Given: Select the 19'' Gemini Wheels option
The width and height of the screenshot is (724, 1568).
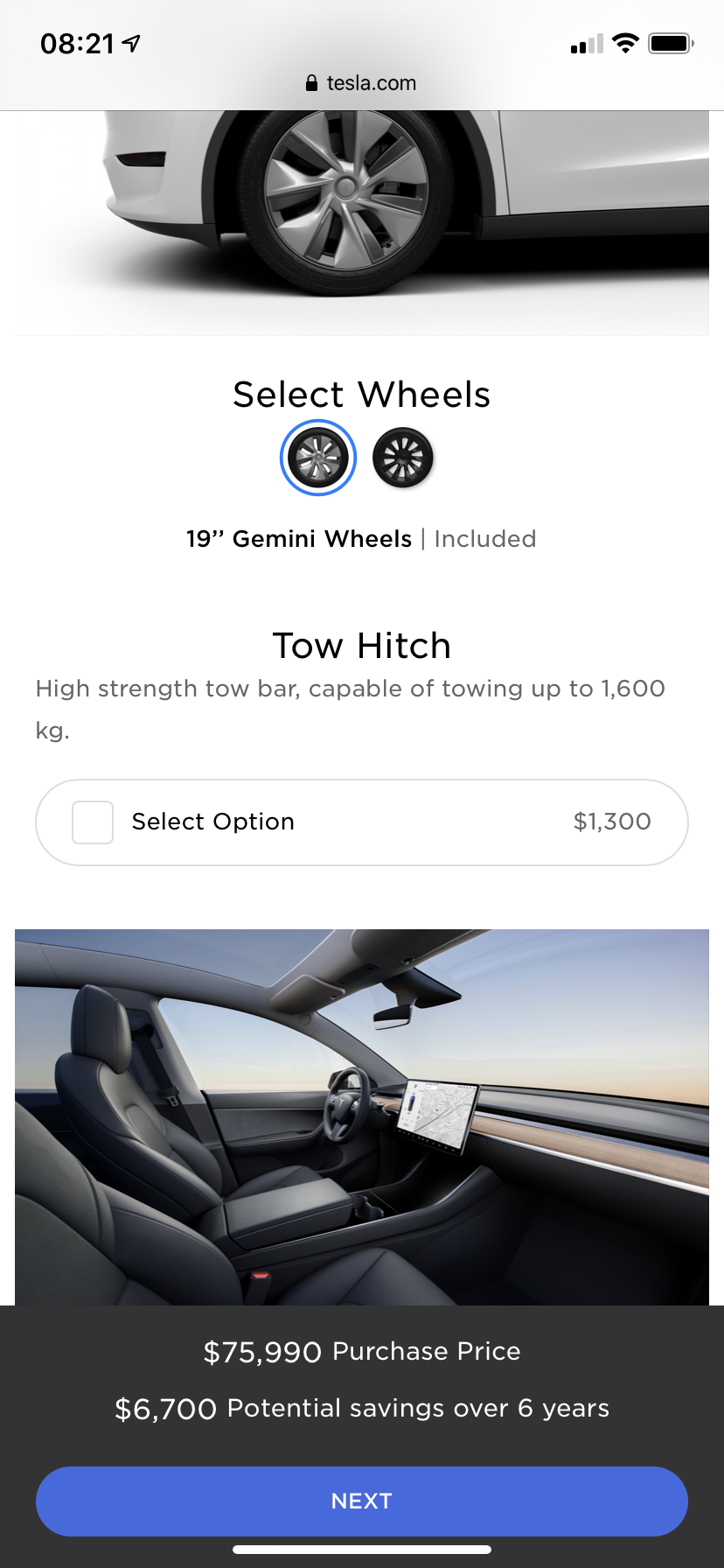Looking at the screenshot, I should [318, 458].
